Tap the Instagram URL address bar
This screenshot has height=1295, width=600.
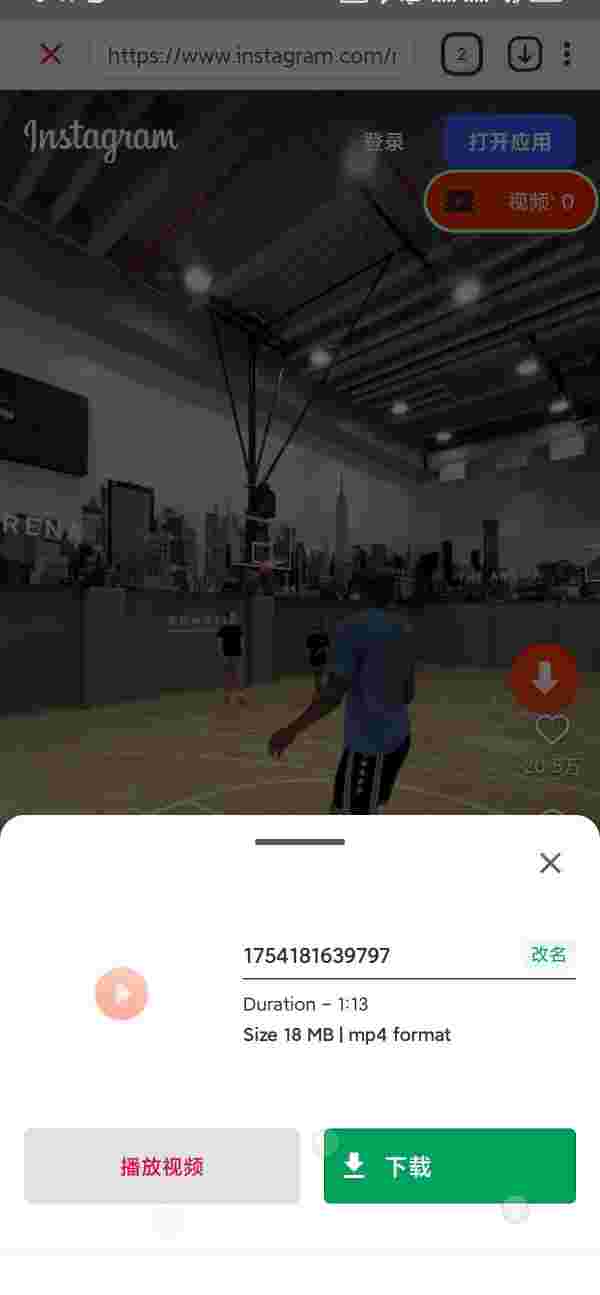[252, 56]
